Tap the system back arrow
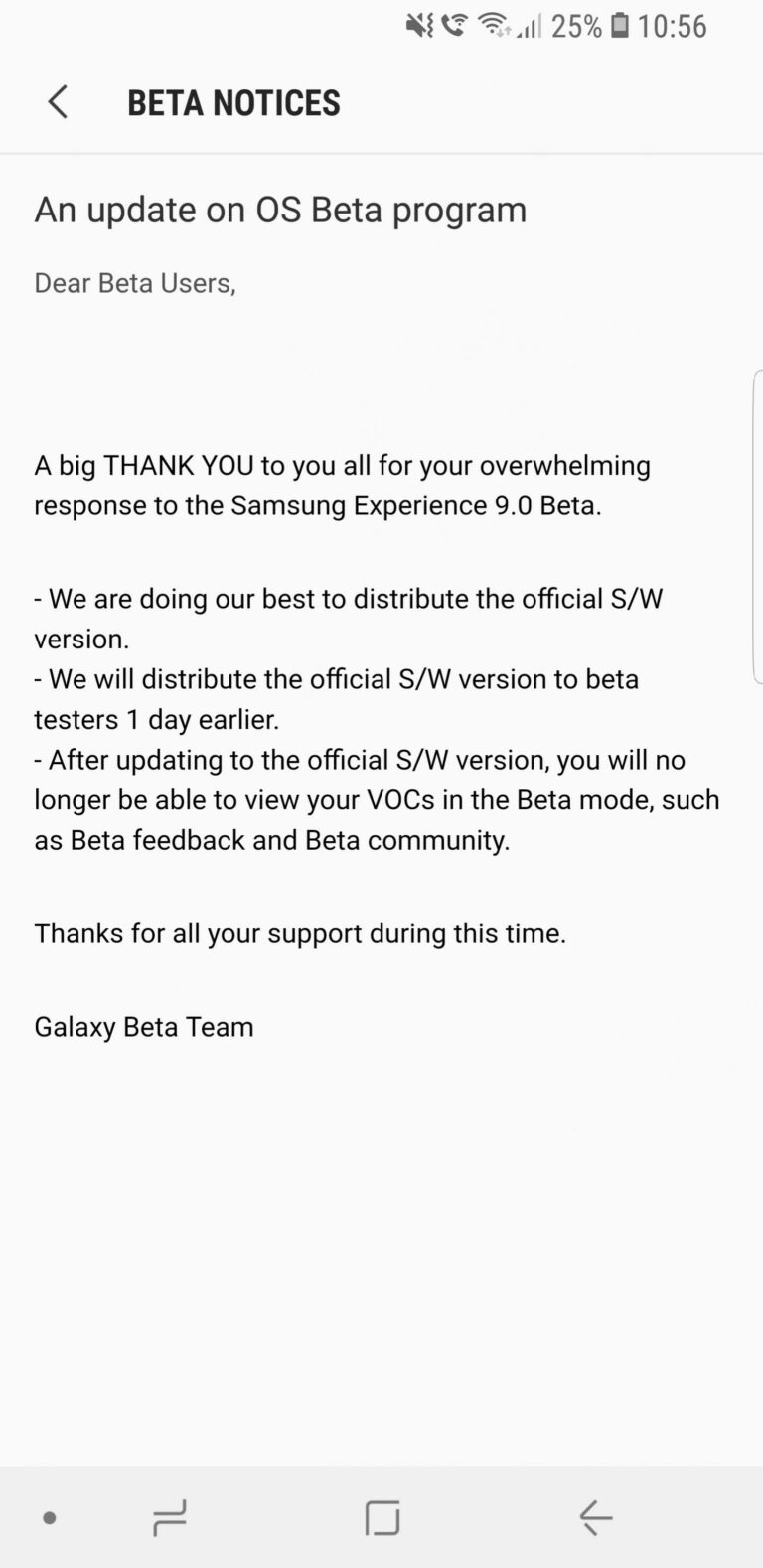The height and width of the screenshot is (1568, 763). coord(595,1518)
